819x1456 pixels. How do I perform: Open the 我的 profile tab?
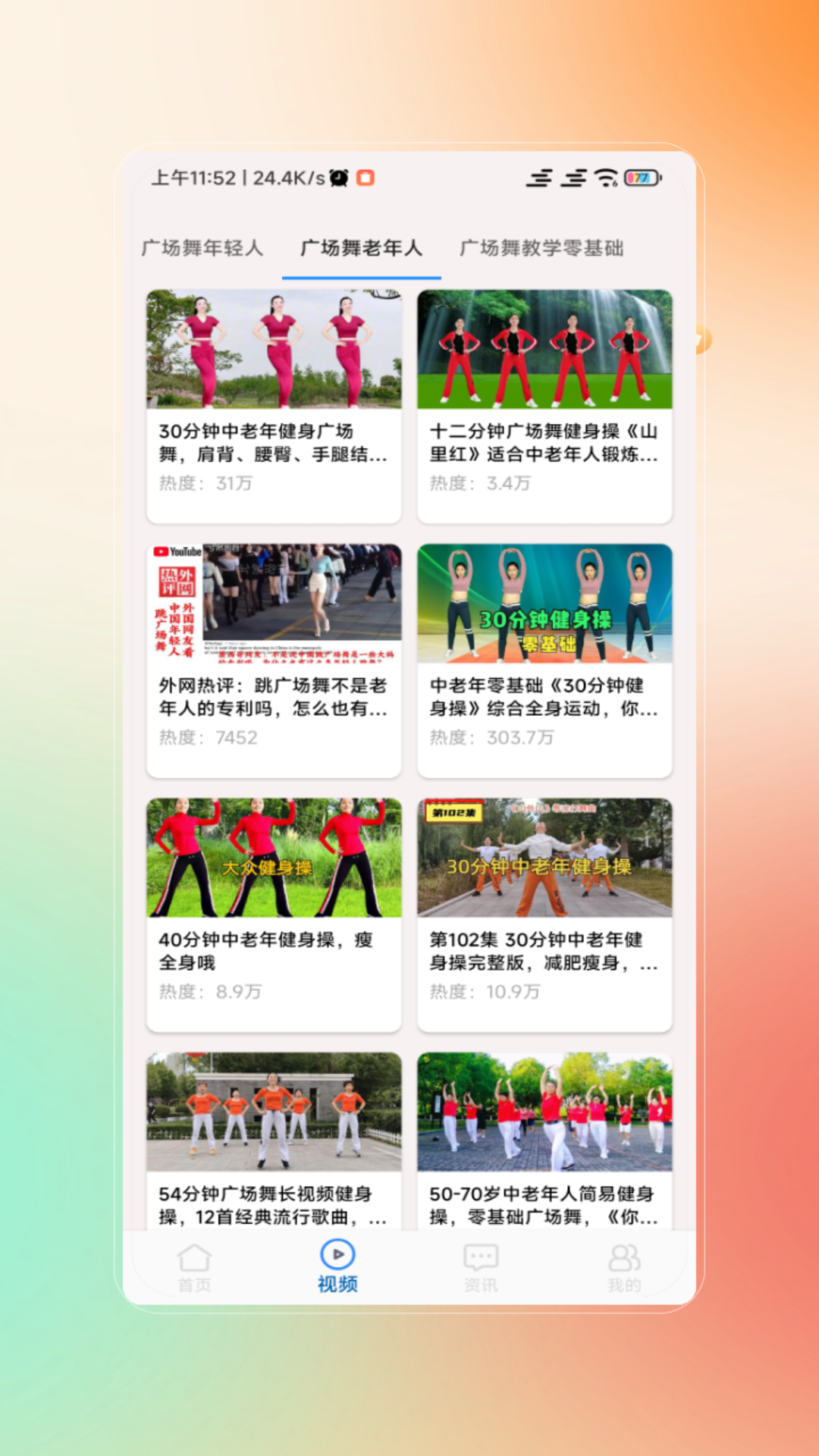pos(624,1268)
